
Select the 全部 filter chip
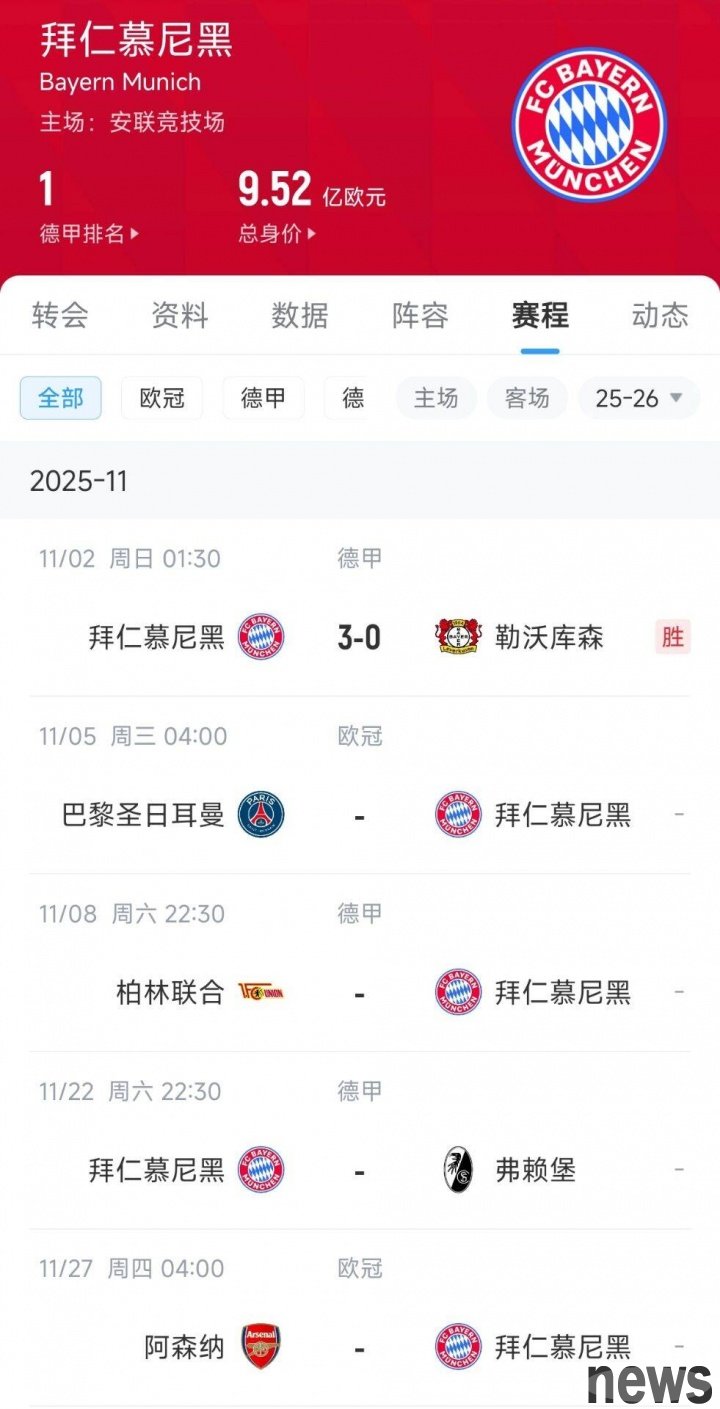click(x=61, y=398)
